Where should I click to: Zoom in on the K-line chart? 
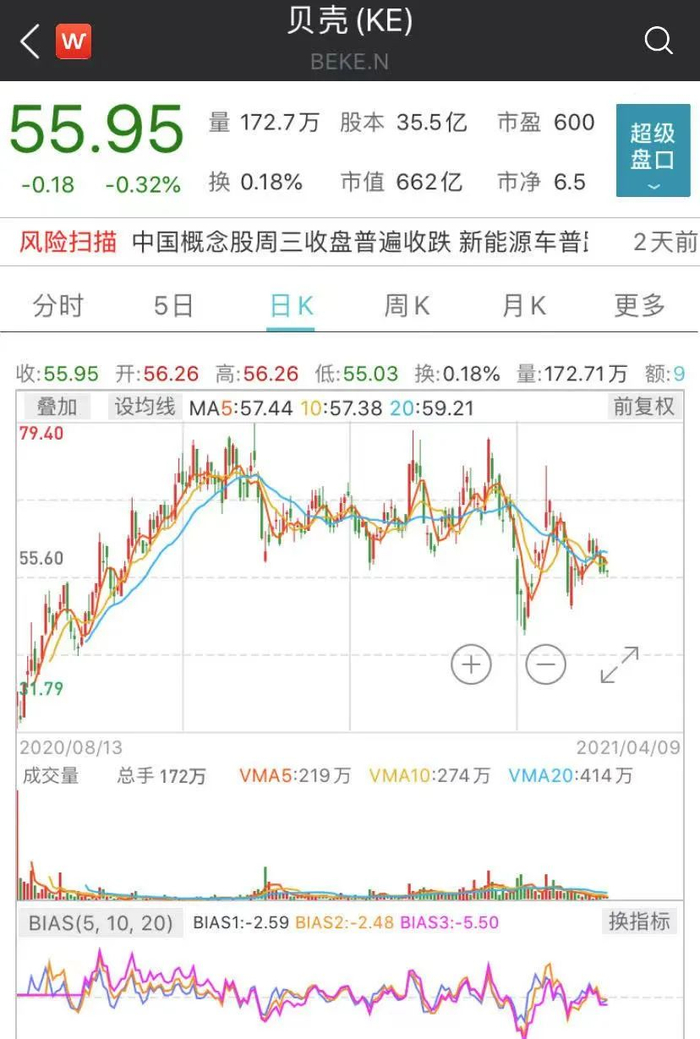coord(471,664)
